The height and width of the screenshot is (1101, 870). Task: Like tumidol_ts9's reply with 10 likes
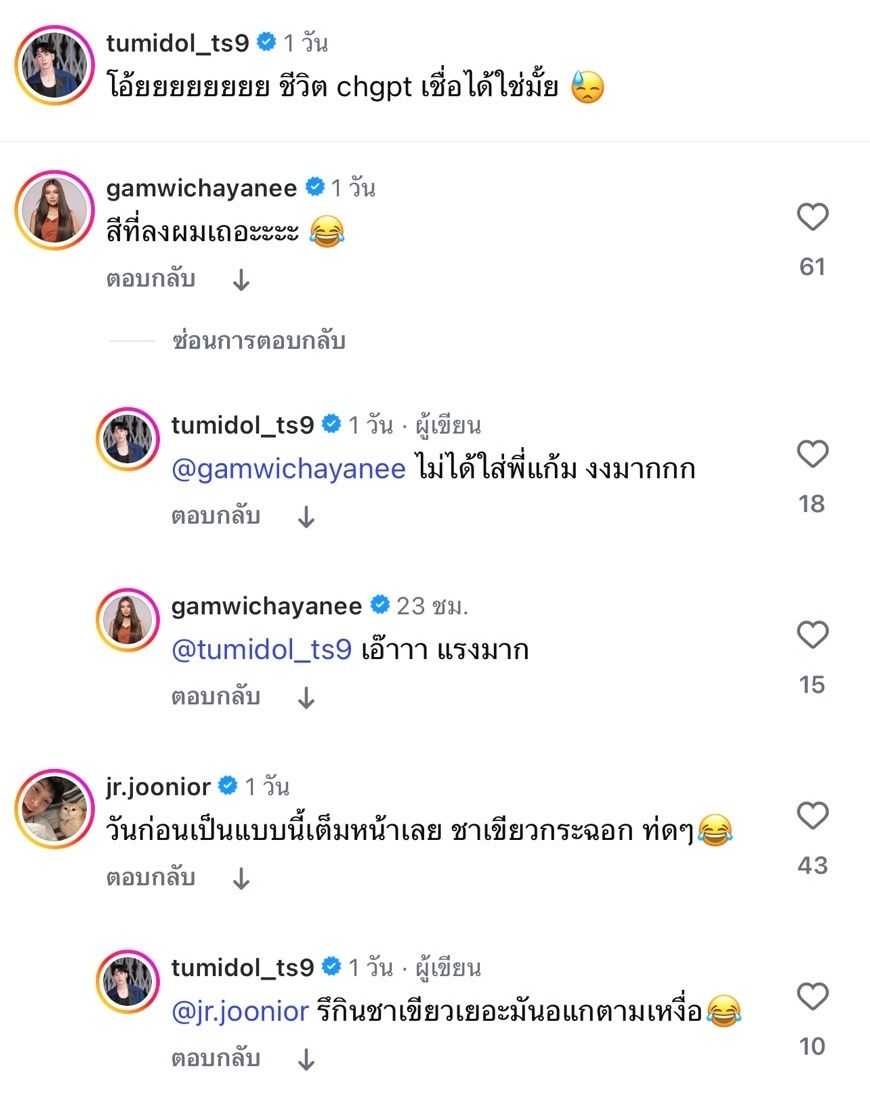tap(812, 997)
